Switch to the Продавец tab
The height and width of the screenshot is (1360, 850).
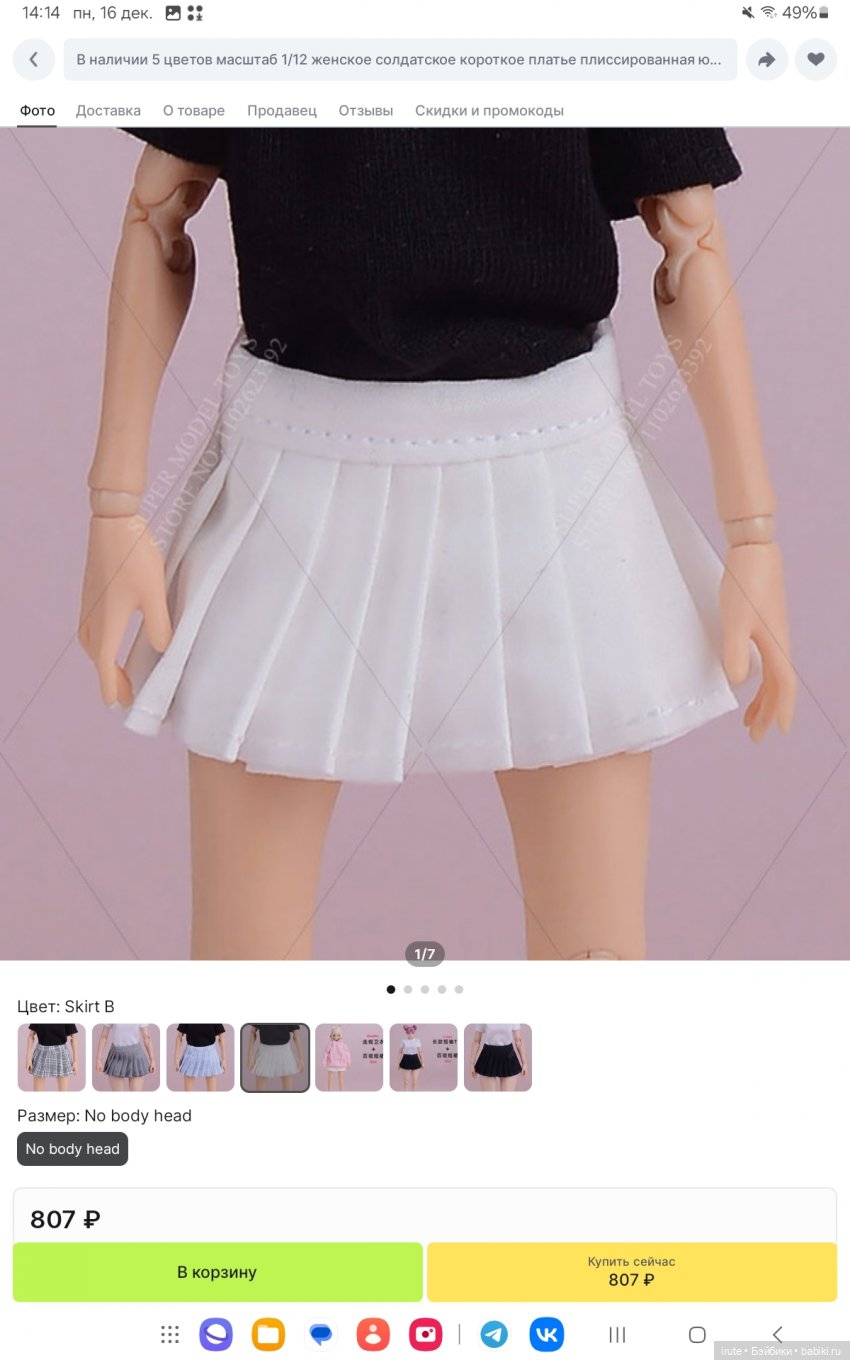click(282, 111)
